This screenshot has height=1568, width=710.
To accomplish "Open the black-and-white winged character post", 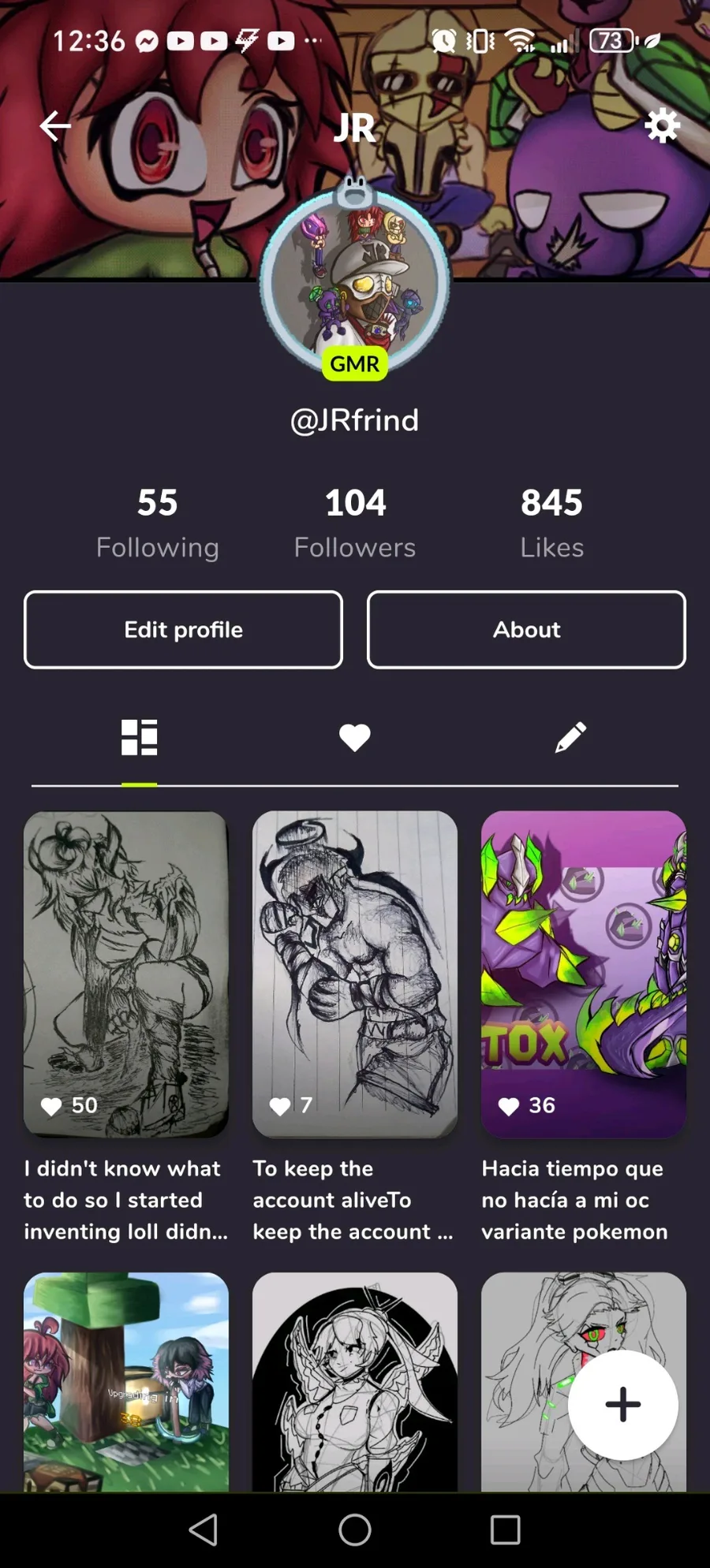I will click(355, 1382).
